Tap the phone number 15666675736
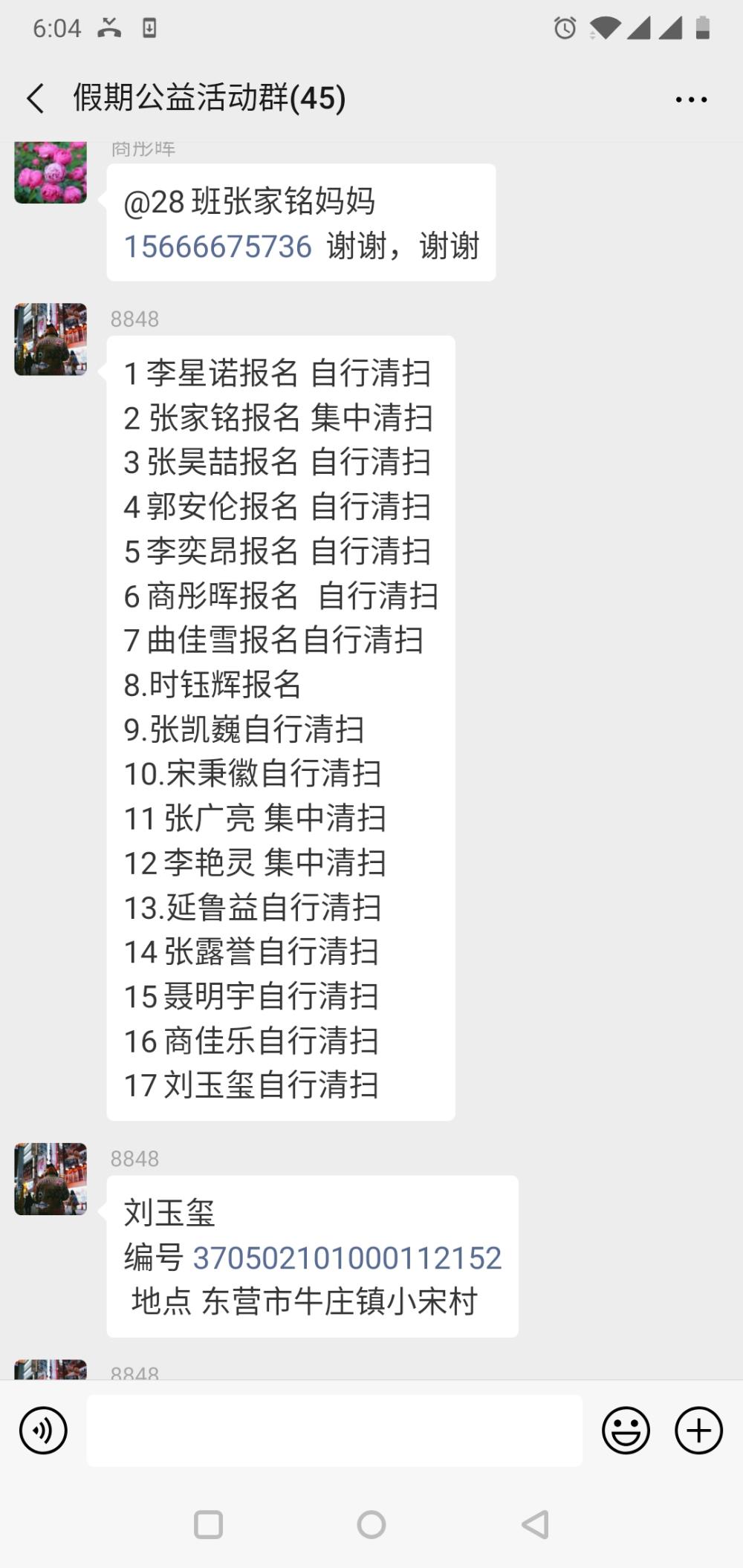Screen dimensions: 743x1568 217,247
